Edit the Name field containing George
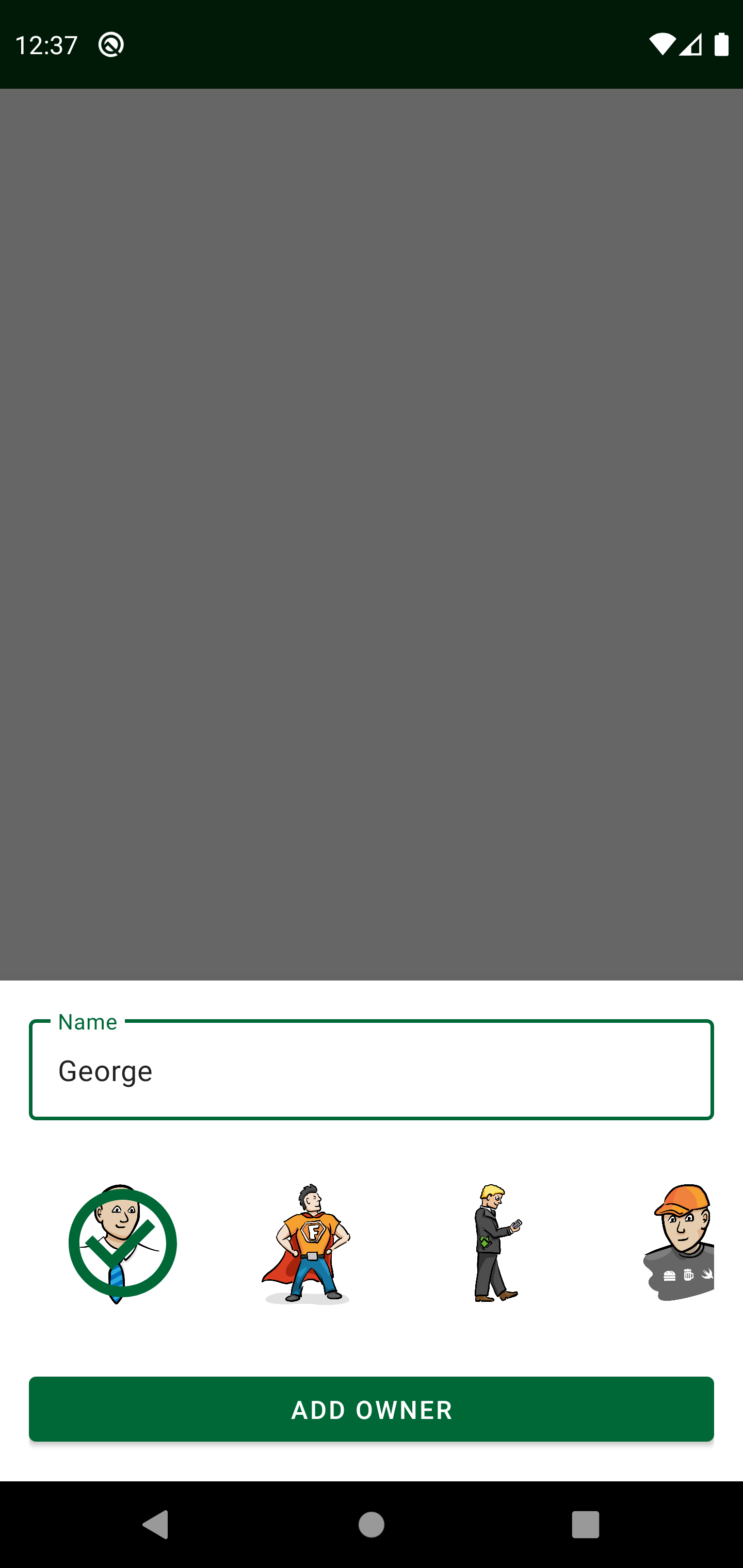The image size is (743, 1568). pos(372,1069)
